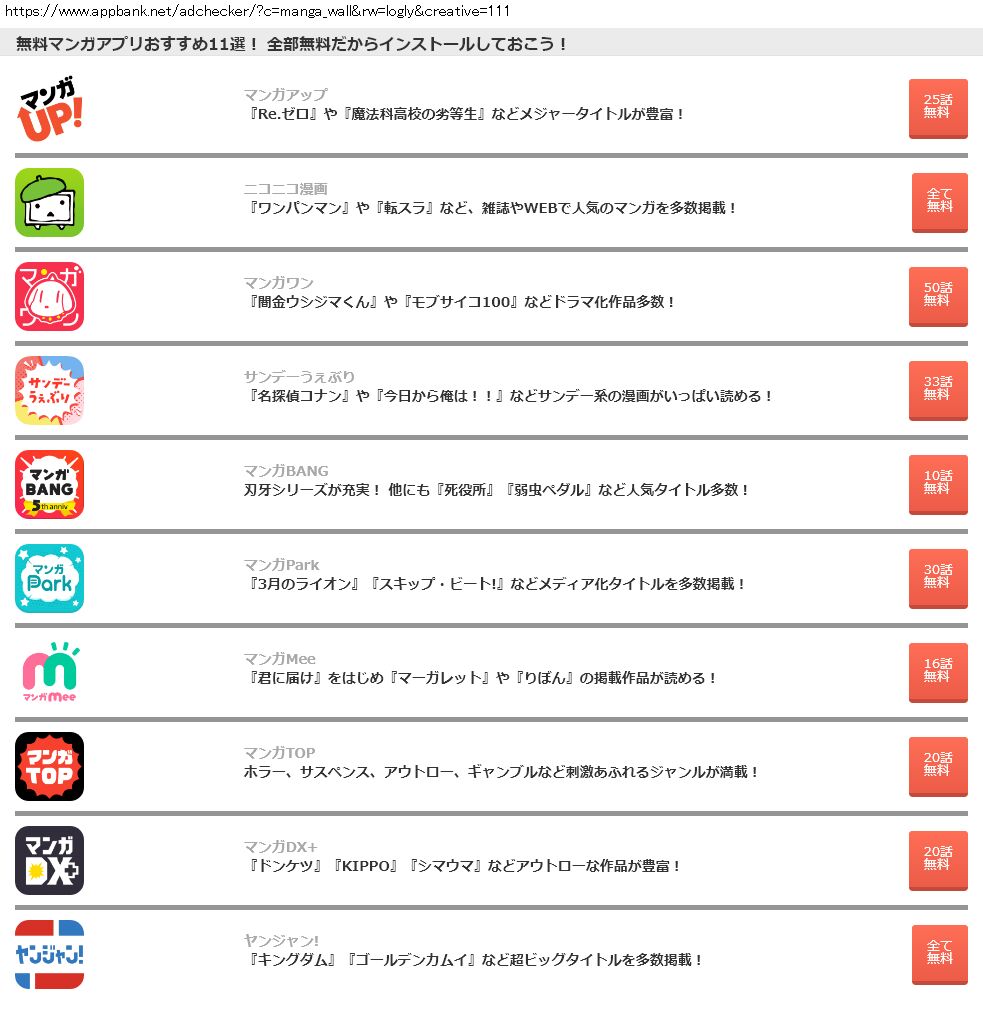Open the 50話無料 button for マンガワン

tap(937, 295)
